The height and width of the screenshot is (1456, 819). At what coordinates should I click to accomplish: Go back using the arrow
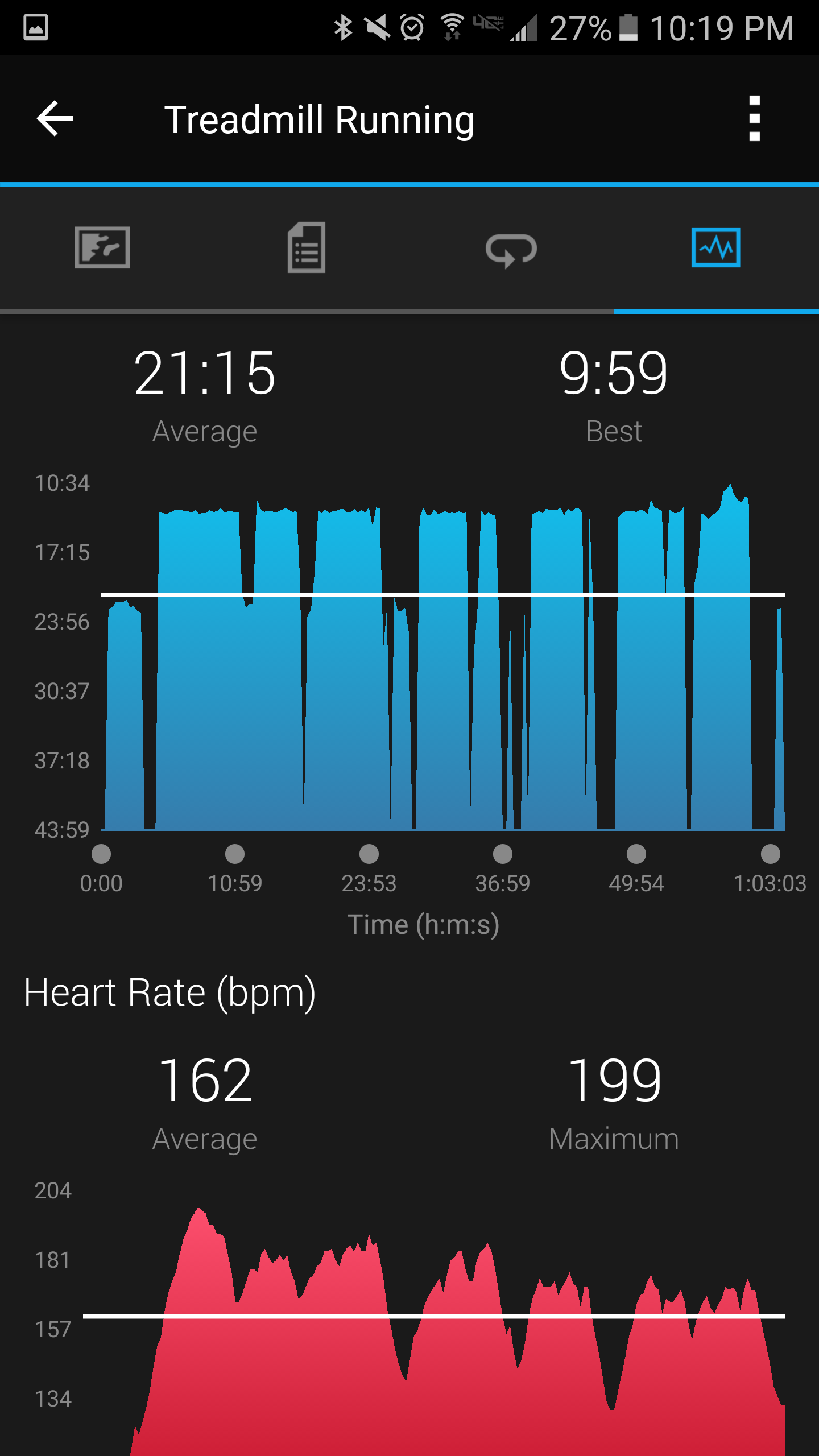coord(55,118)
